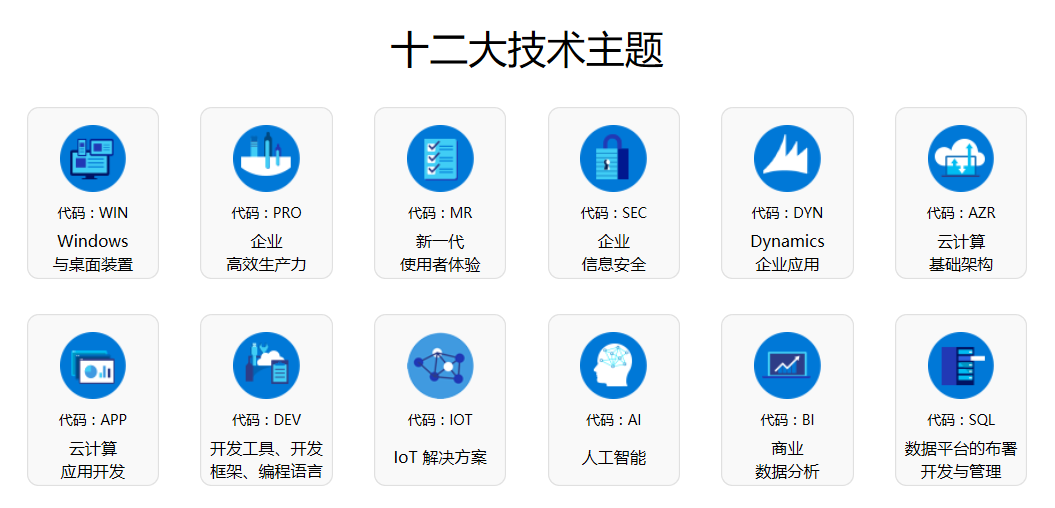
Task: Open the Windows 与桌面装置 card
Action: pyautogui.click(x=93, y=193)
